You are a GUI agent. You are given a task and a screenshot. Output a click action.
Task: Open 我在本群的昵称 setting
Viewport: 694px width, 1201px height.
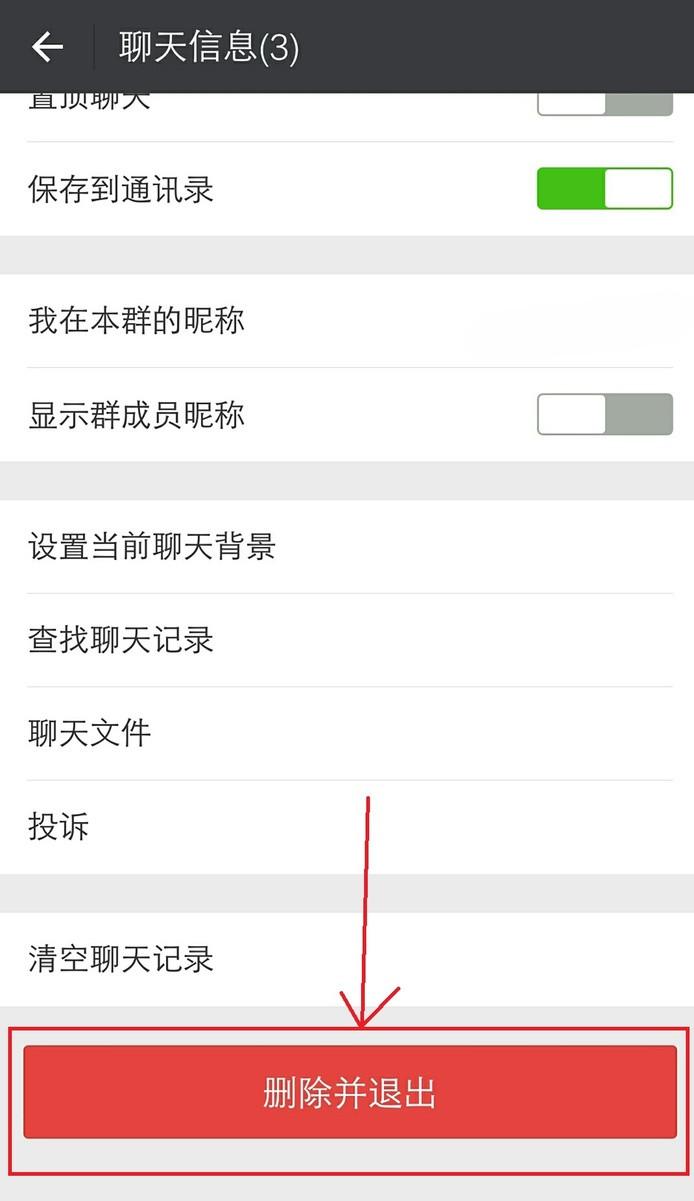(347, 321)
